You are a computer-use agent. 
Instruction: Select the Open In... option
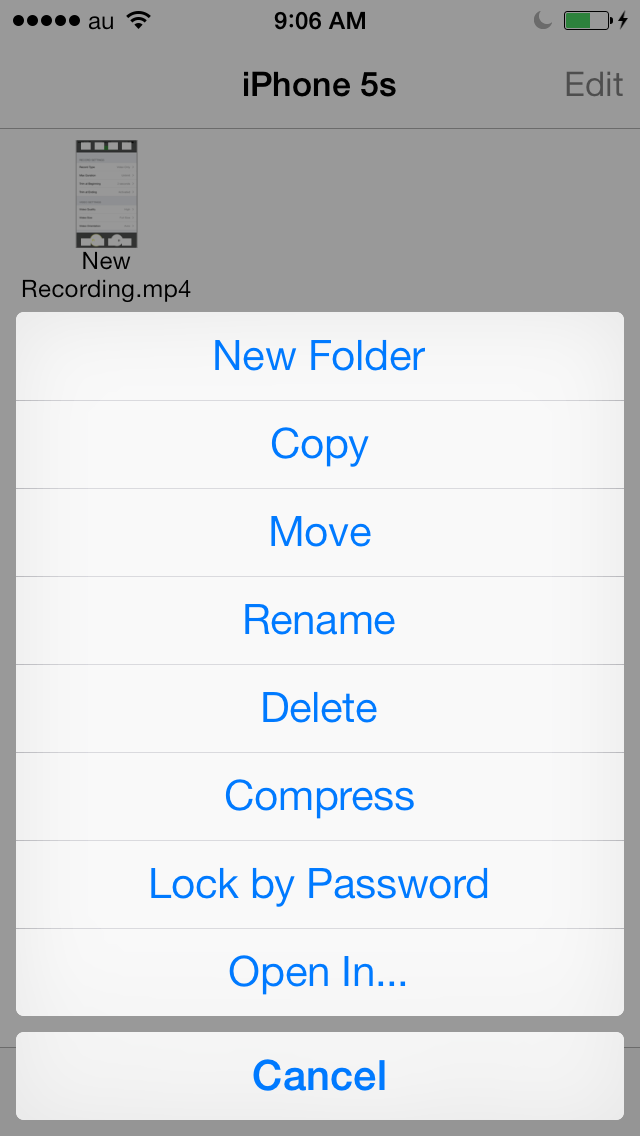tap(320, 972)
